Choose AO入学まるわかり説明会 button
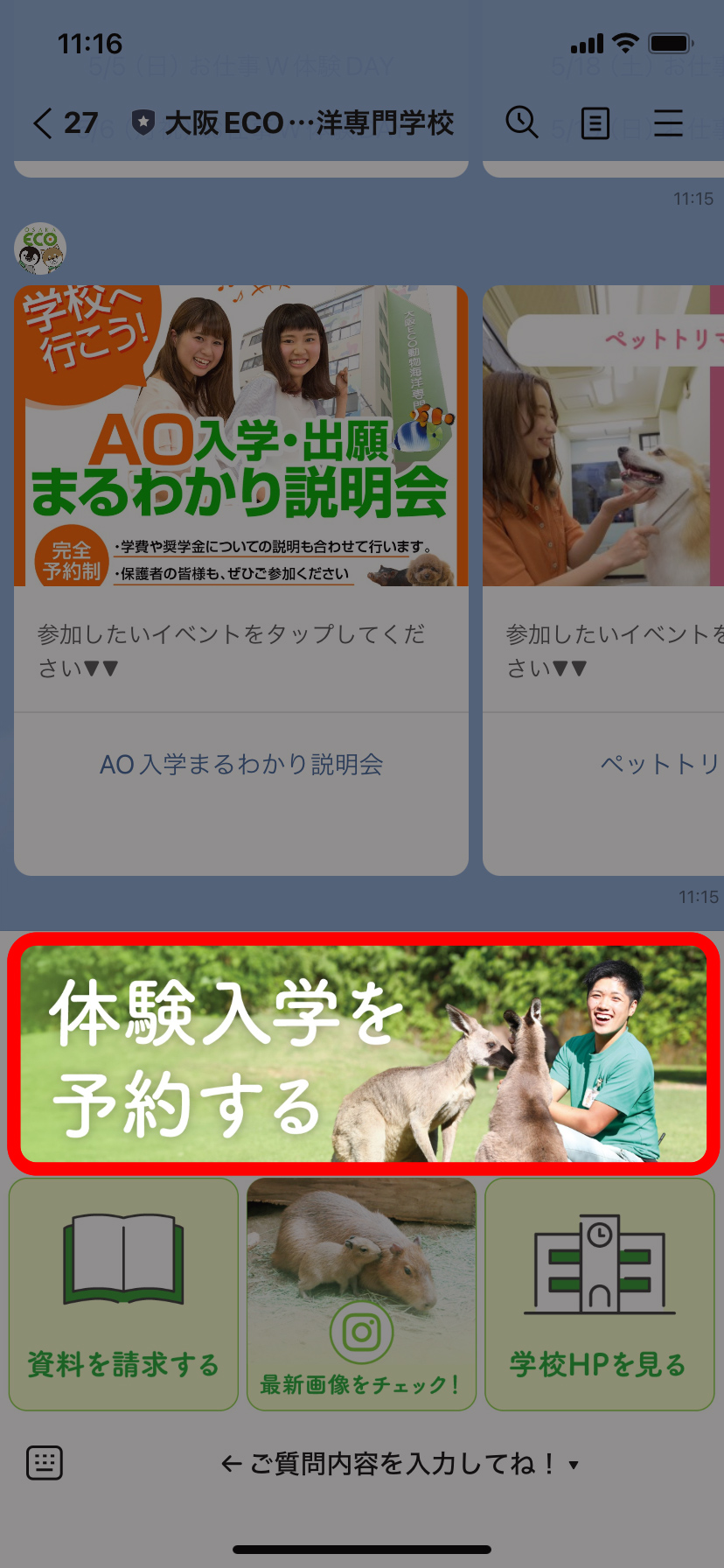Image resolution: width=724 pixels, height=1568 pixels. (x=241, y=765)
